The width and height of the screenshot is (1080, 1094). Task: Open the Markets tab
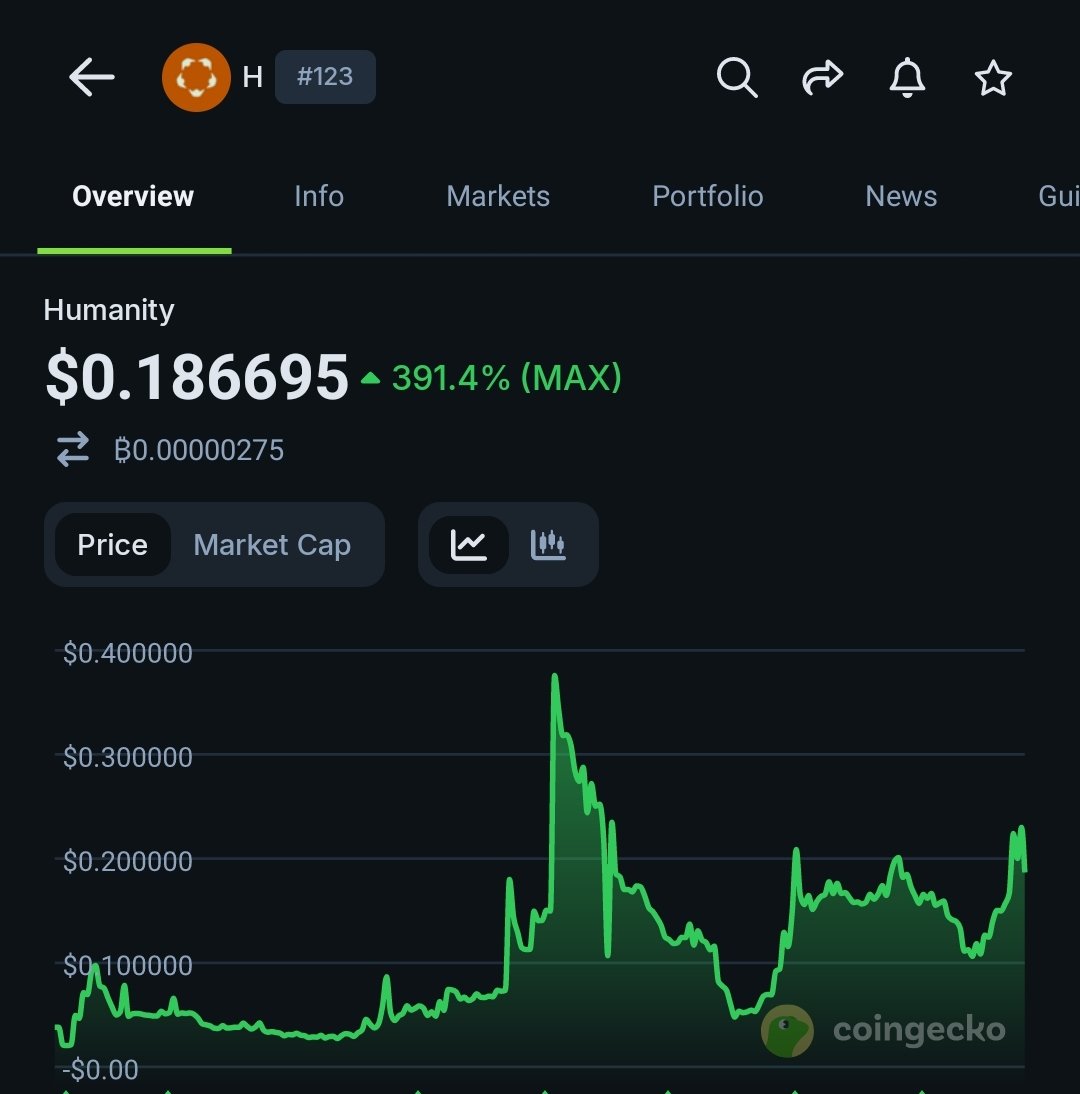498,196
